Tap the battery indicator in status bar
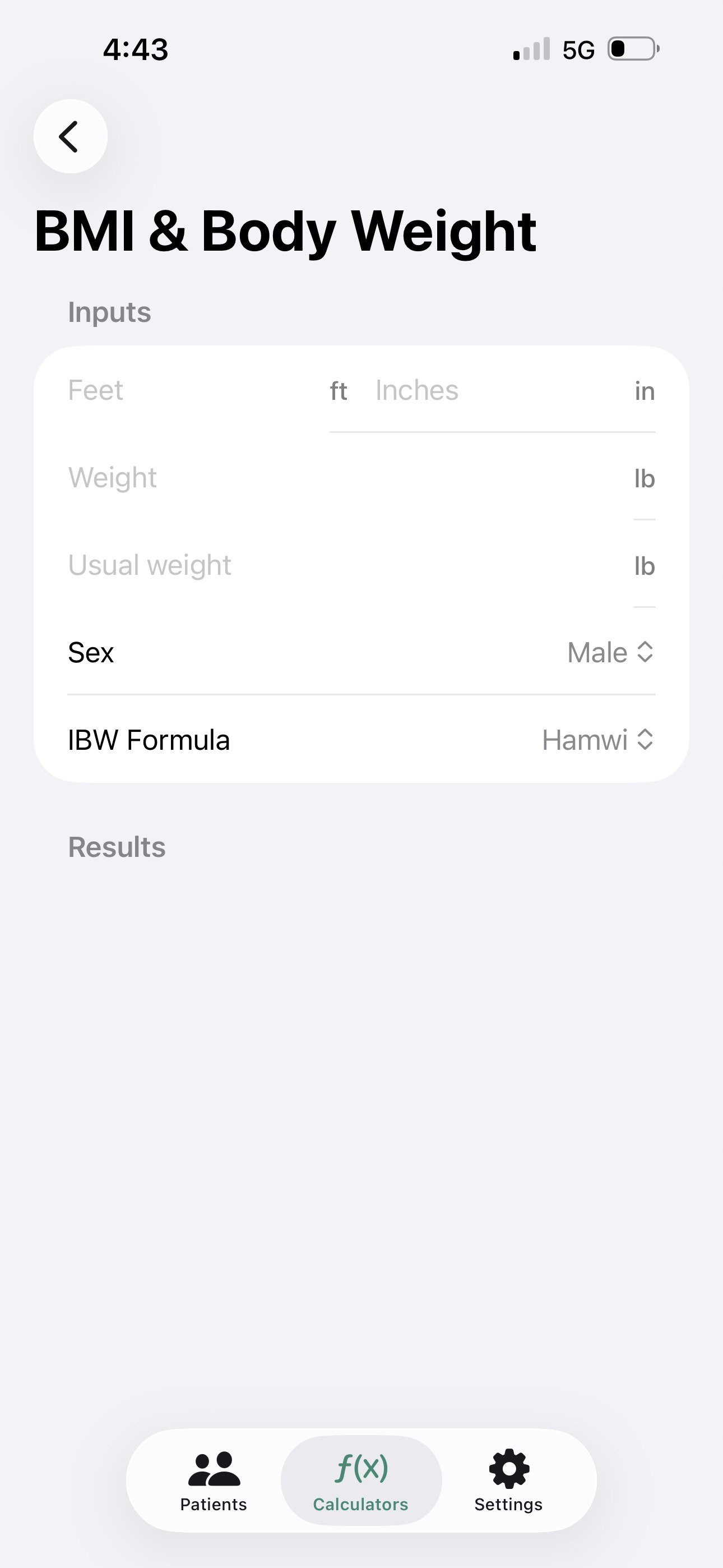Image resolution: width=723 pixels, height=1568 pixels. pos(633,49)
